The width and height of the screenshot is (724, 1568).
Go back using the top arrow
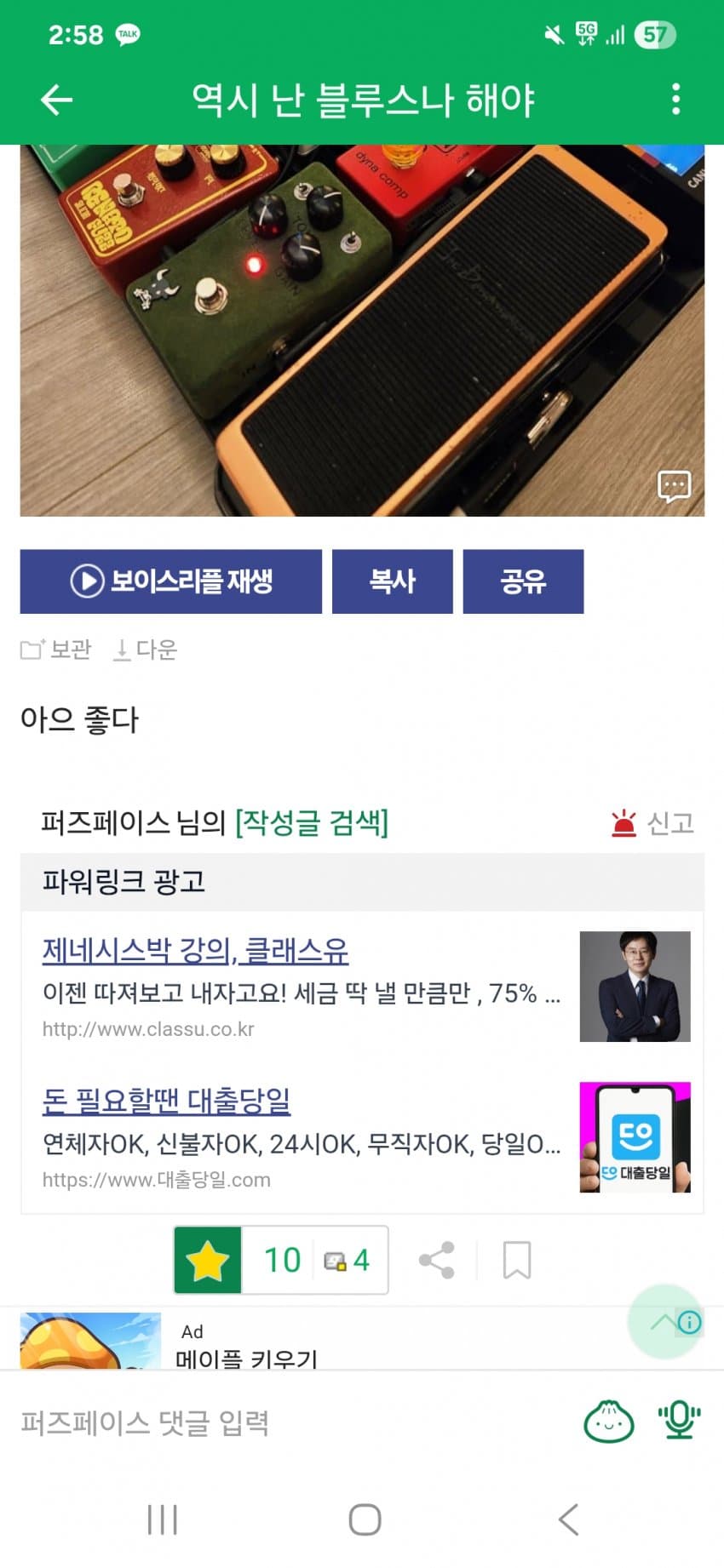click(x=56, y=100)
